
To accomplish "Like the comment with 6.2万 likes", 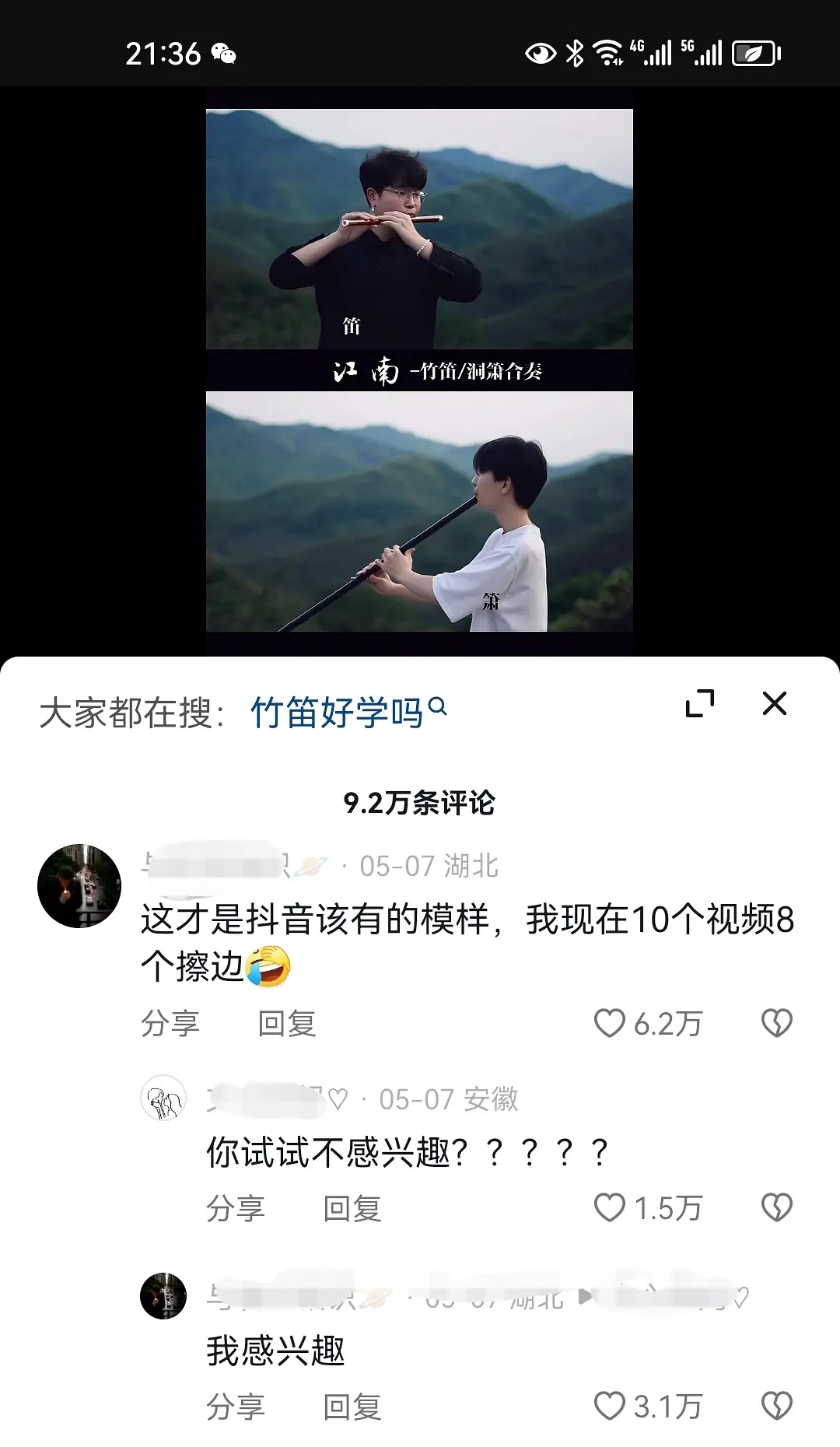I will click(610, 1024).
